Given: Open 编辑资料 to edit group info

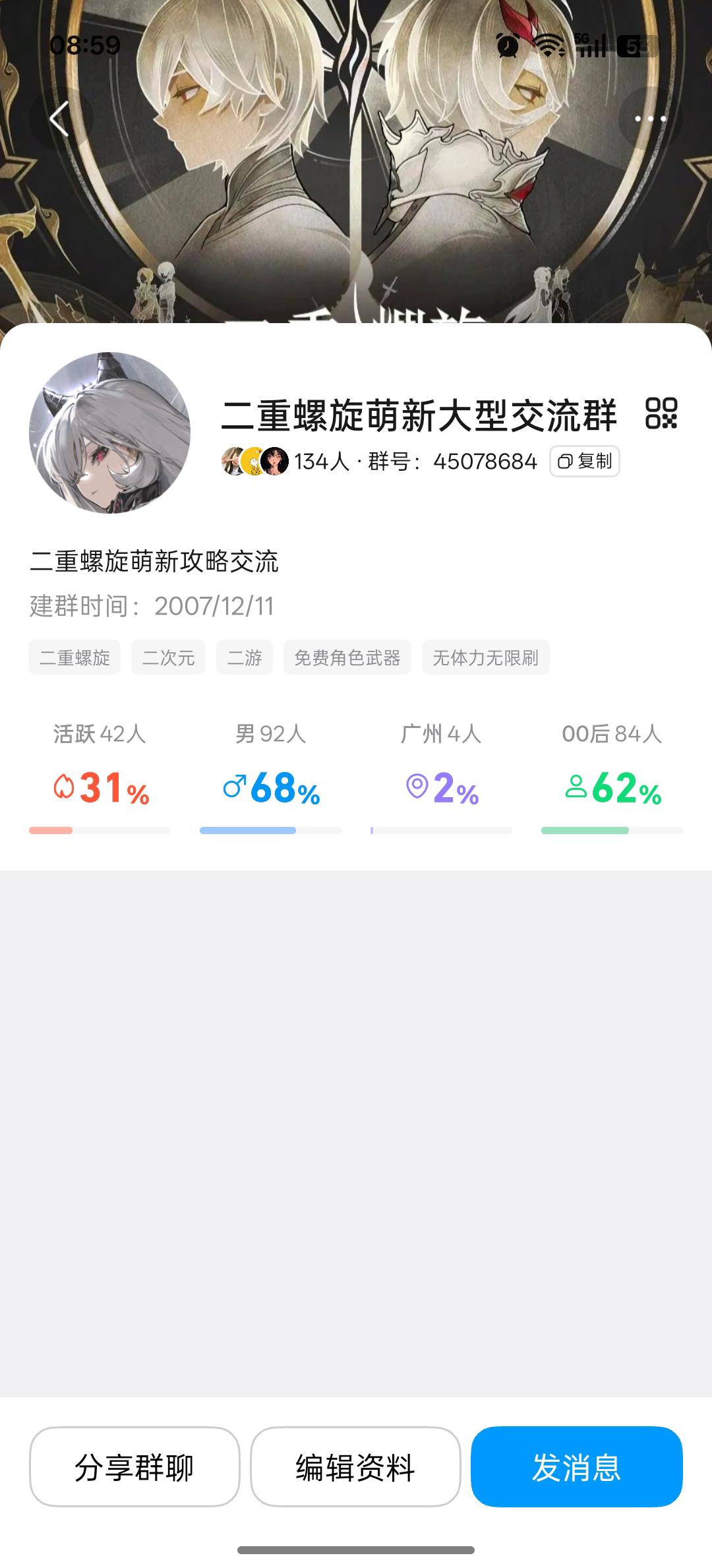Looking at the screenshot, I should tap(355, 1466).
